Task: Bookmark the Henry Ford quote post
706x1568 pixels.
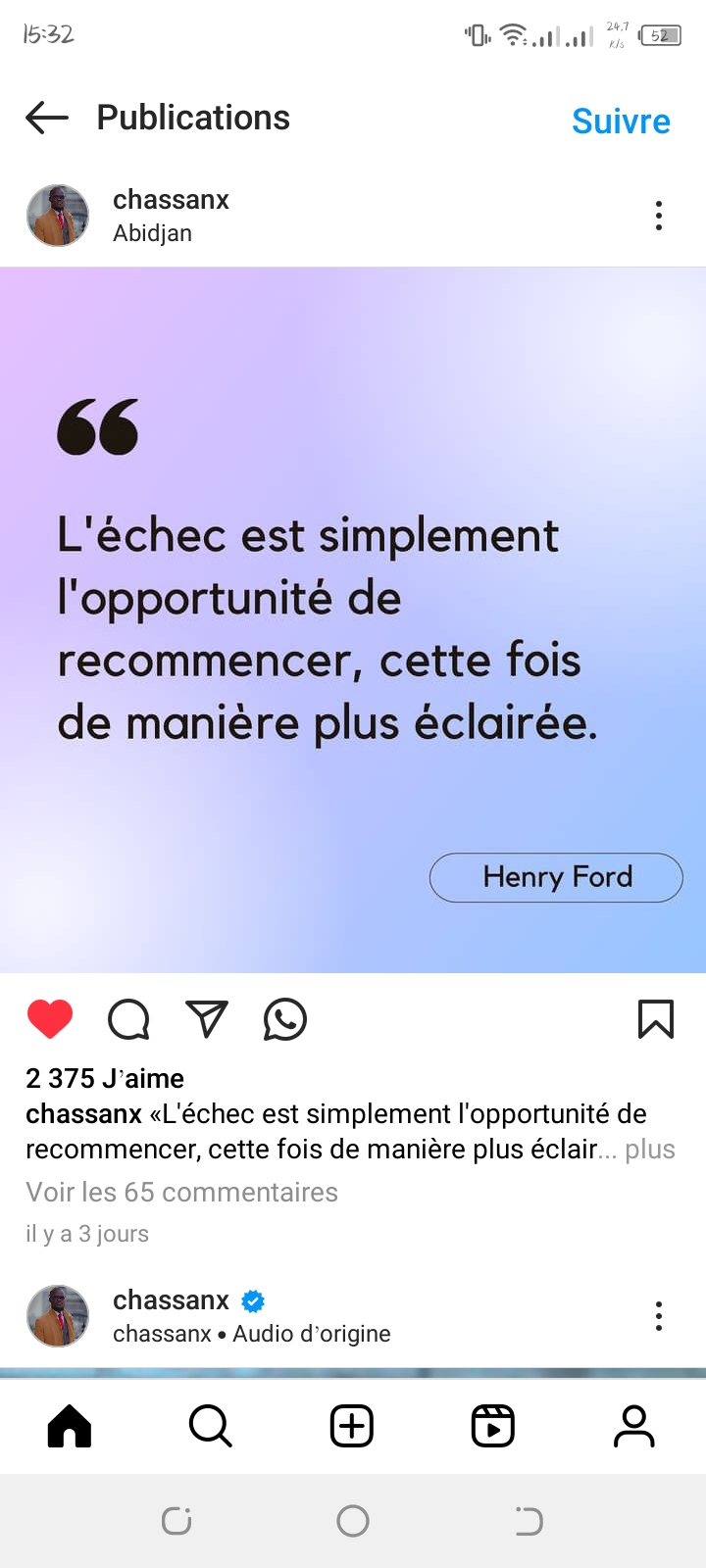Action: tap(656, 1019)
